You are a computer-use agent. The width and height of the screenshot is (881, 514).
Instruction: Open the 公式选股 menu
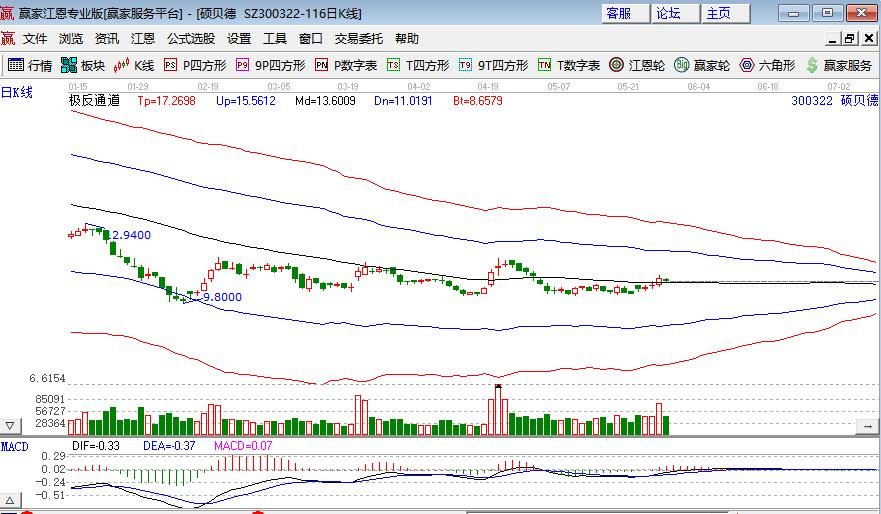pyautogui.click(x=190, y=39)
